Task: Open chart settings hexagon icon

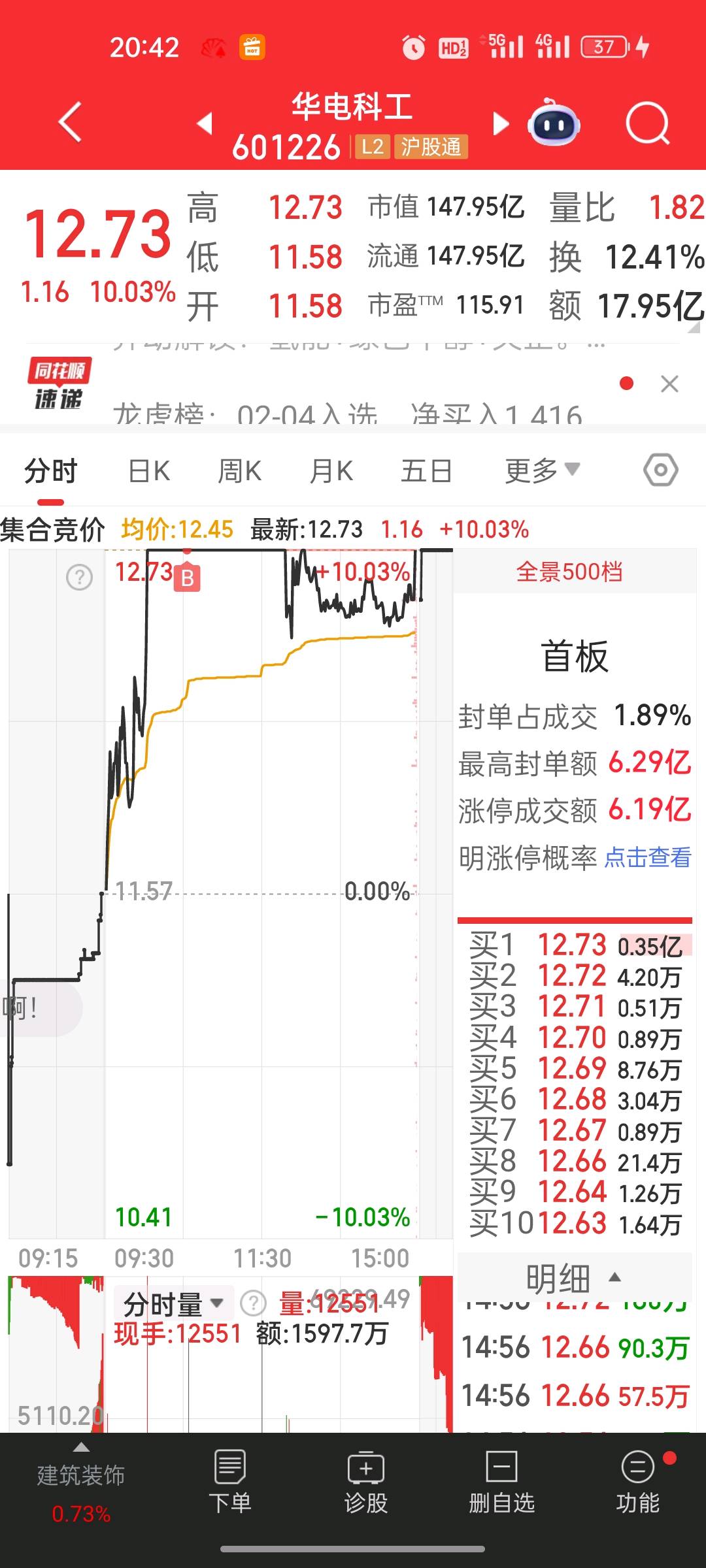Action: (660, 470)
